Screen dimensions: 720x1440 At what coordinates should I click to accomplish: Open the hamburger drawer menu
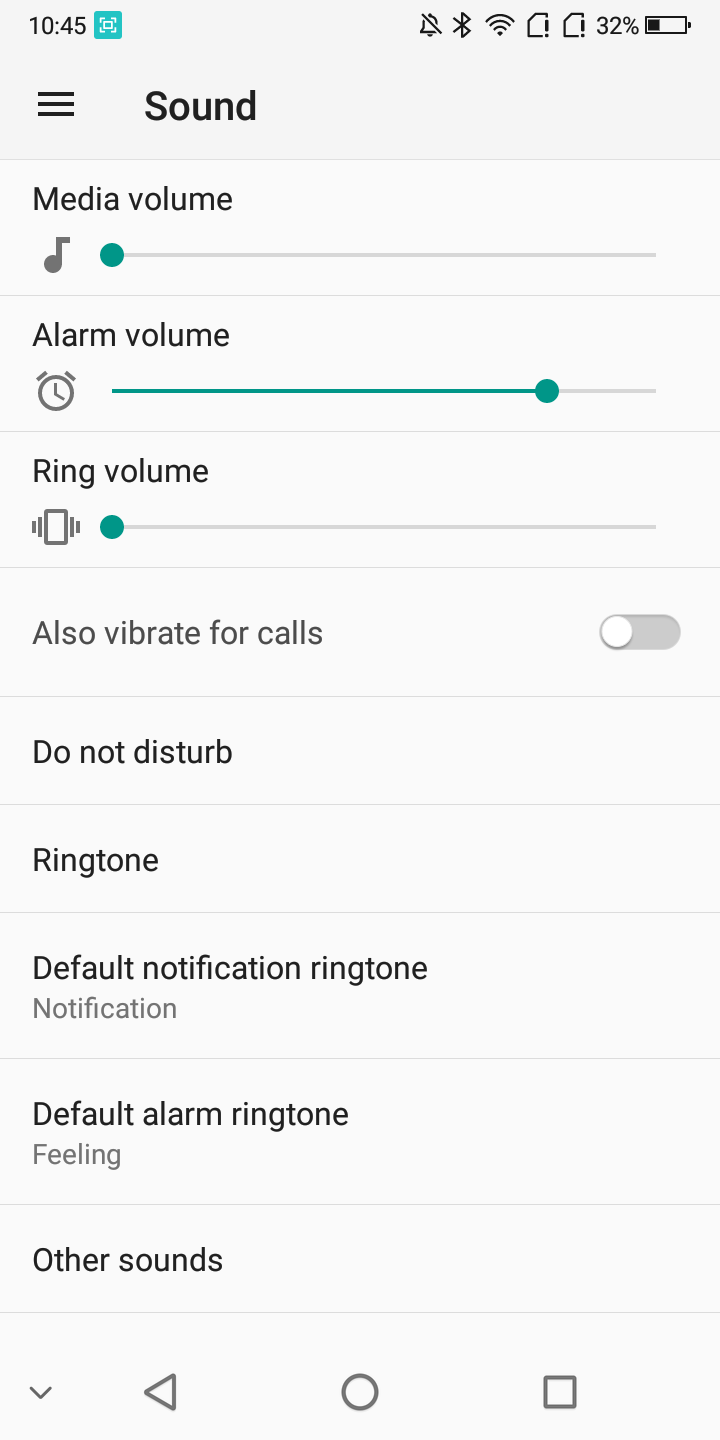coord(56,105)
